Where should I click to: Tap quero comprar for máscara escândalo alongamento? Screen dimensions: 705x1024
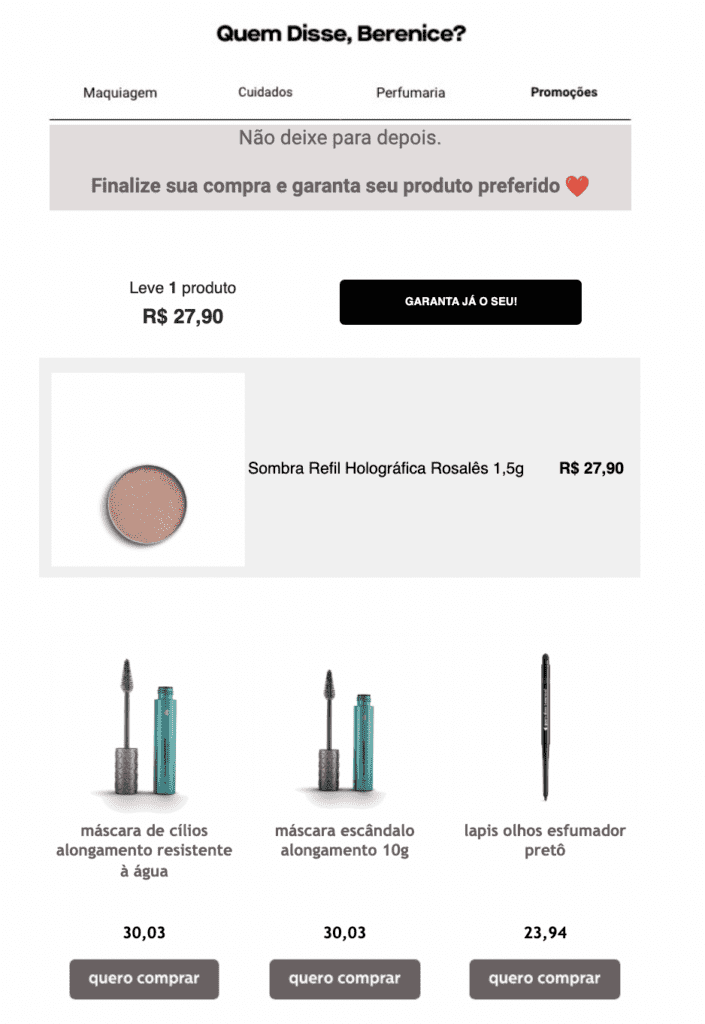pyautogui.click(x=345, y=979)
